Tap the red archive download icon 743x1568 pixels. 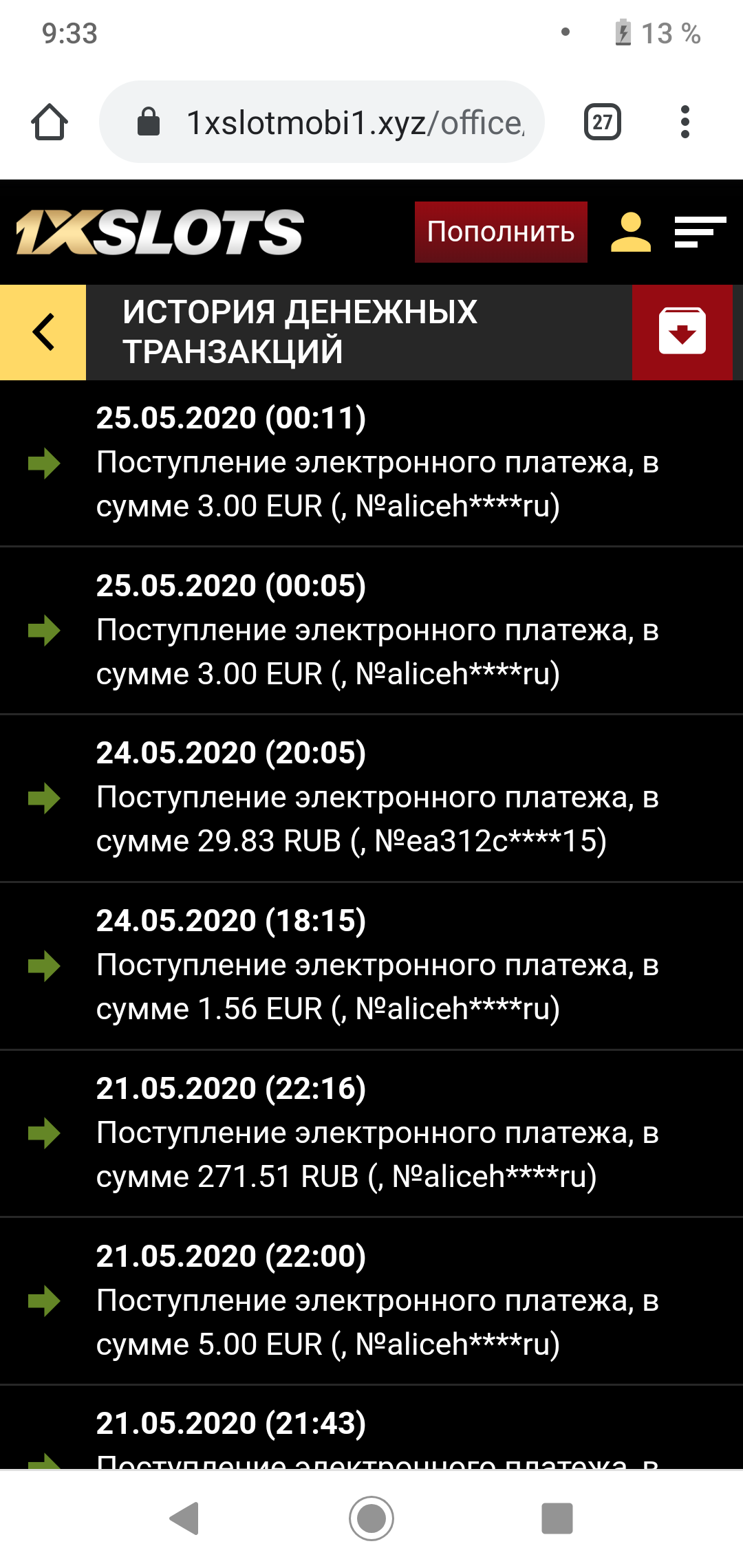click(682, 332)
